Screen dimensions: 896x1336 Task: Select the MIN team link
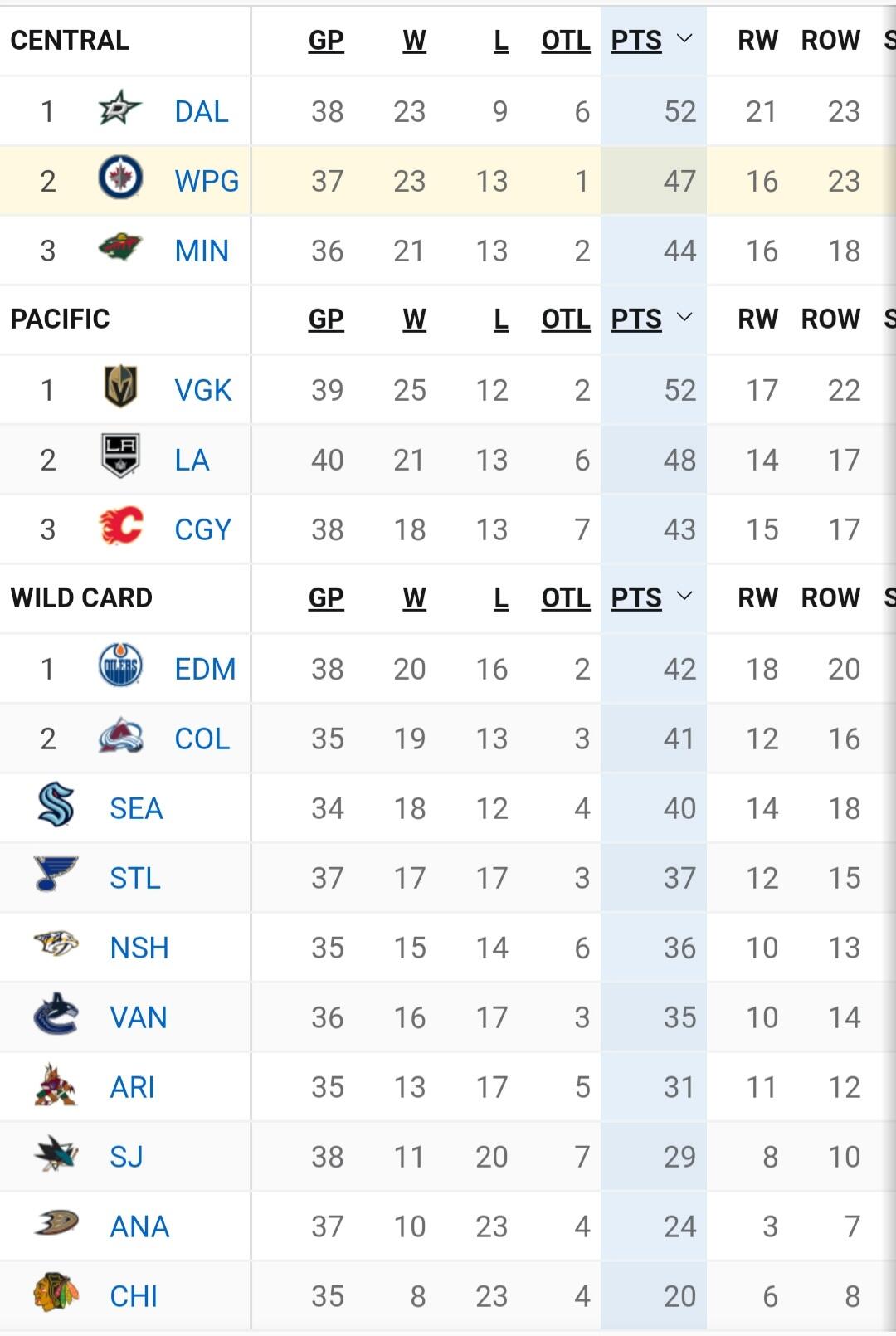click(x=202, y=251)
